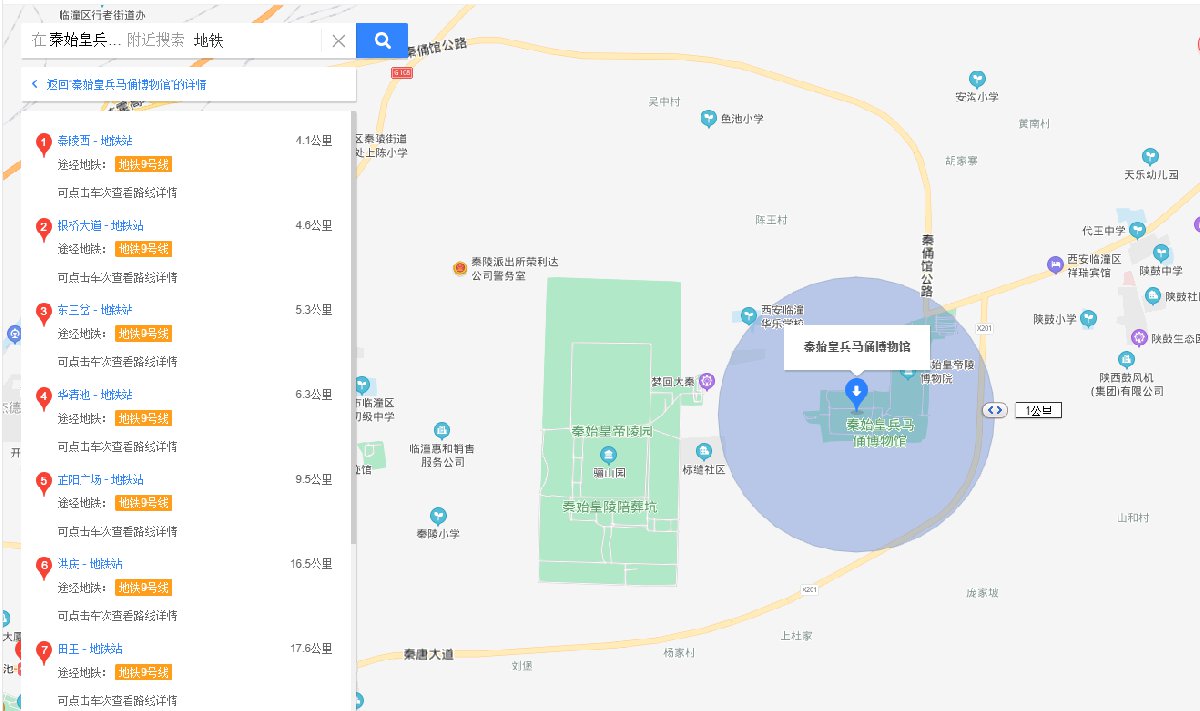This screenshot has height=711, width=1200.
Task: Tap the blue pin at 秦始皇兵马俑博物馆
Action: pos(856,393)
